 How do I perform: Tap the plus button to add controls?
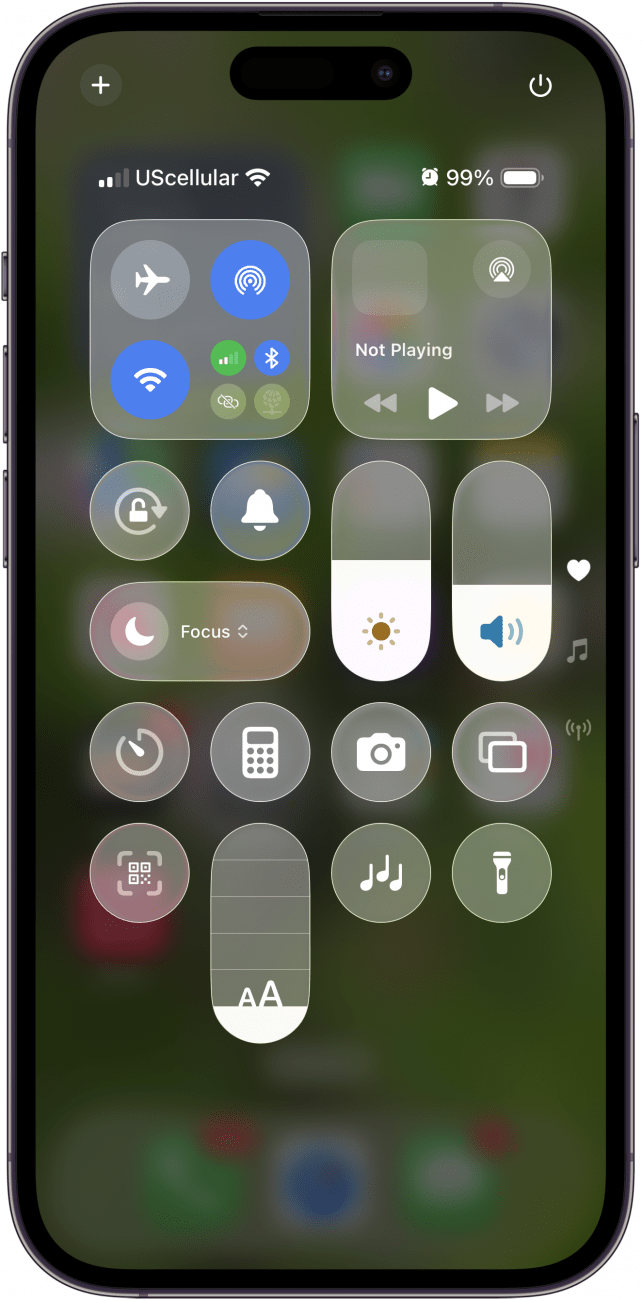pos(101,85)
